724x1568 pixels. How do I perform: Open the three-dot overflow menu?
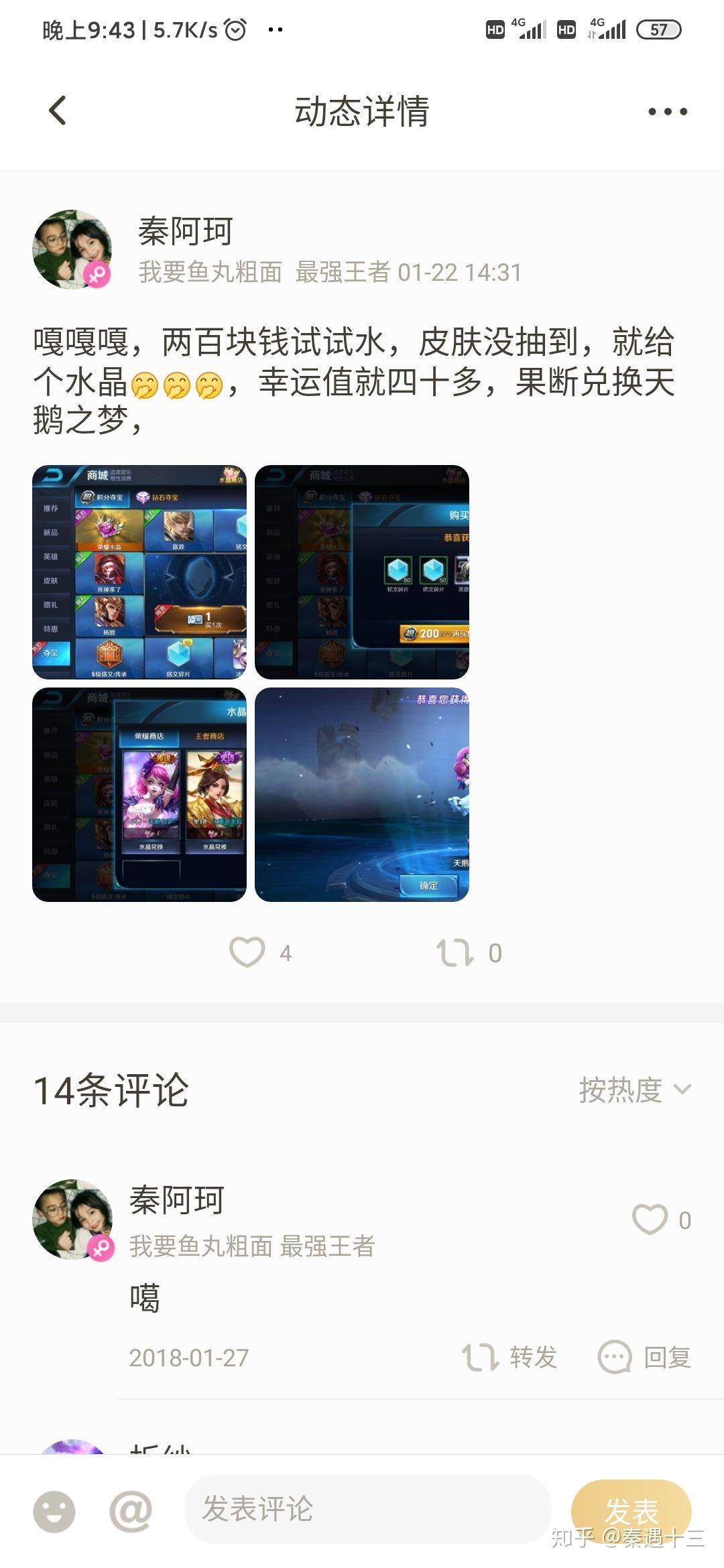pyautogui.click(x=667, y=112)
